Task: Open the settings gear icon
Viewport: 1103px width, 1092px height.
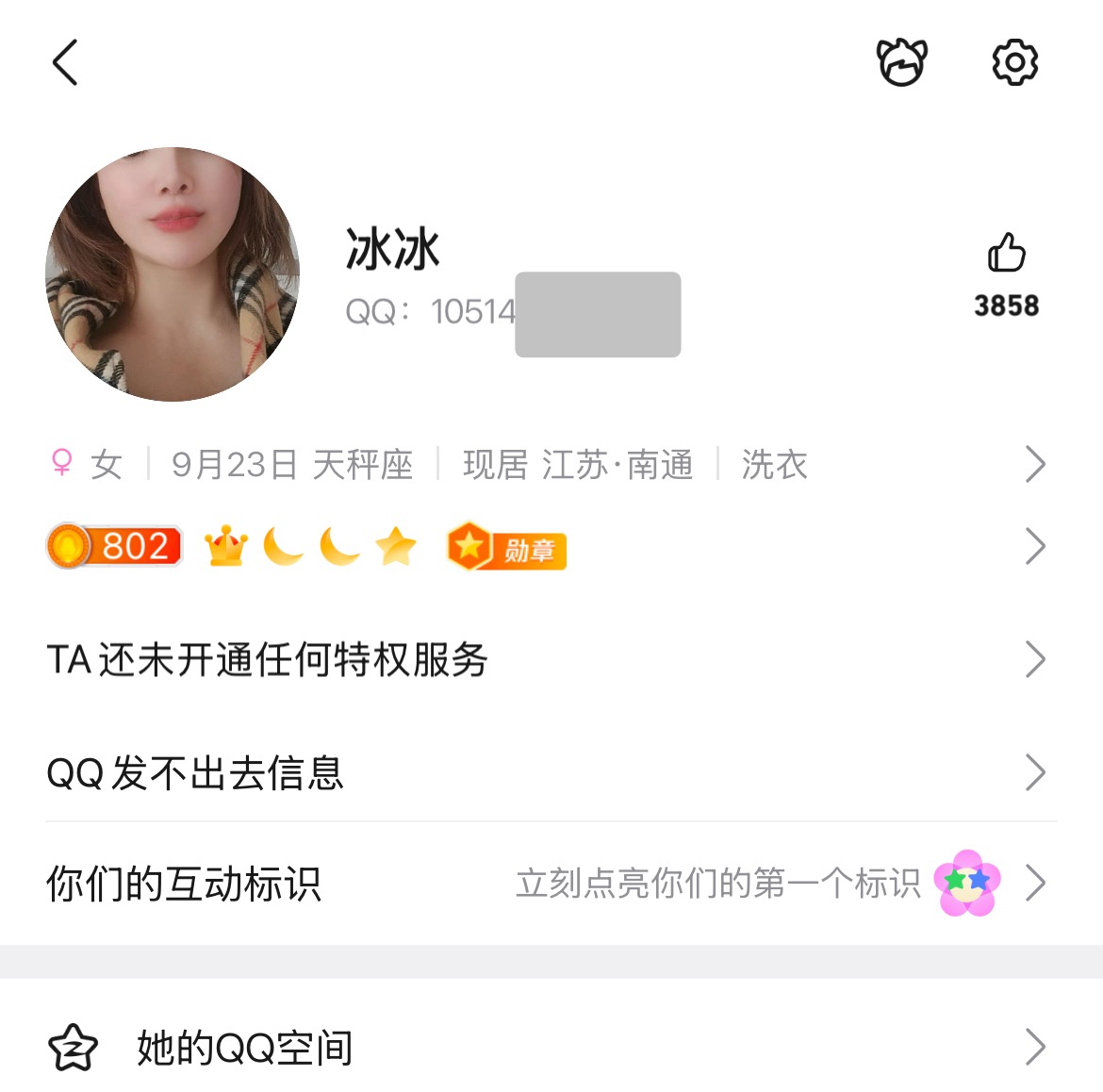Action: (x=1015, y=63)
